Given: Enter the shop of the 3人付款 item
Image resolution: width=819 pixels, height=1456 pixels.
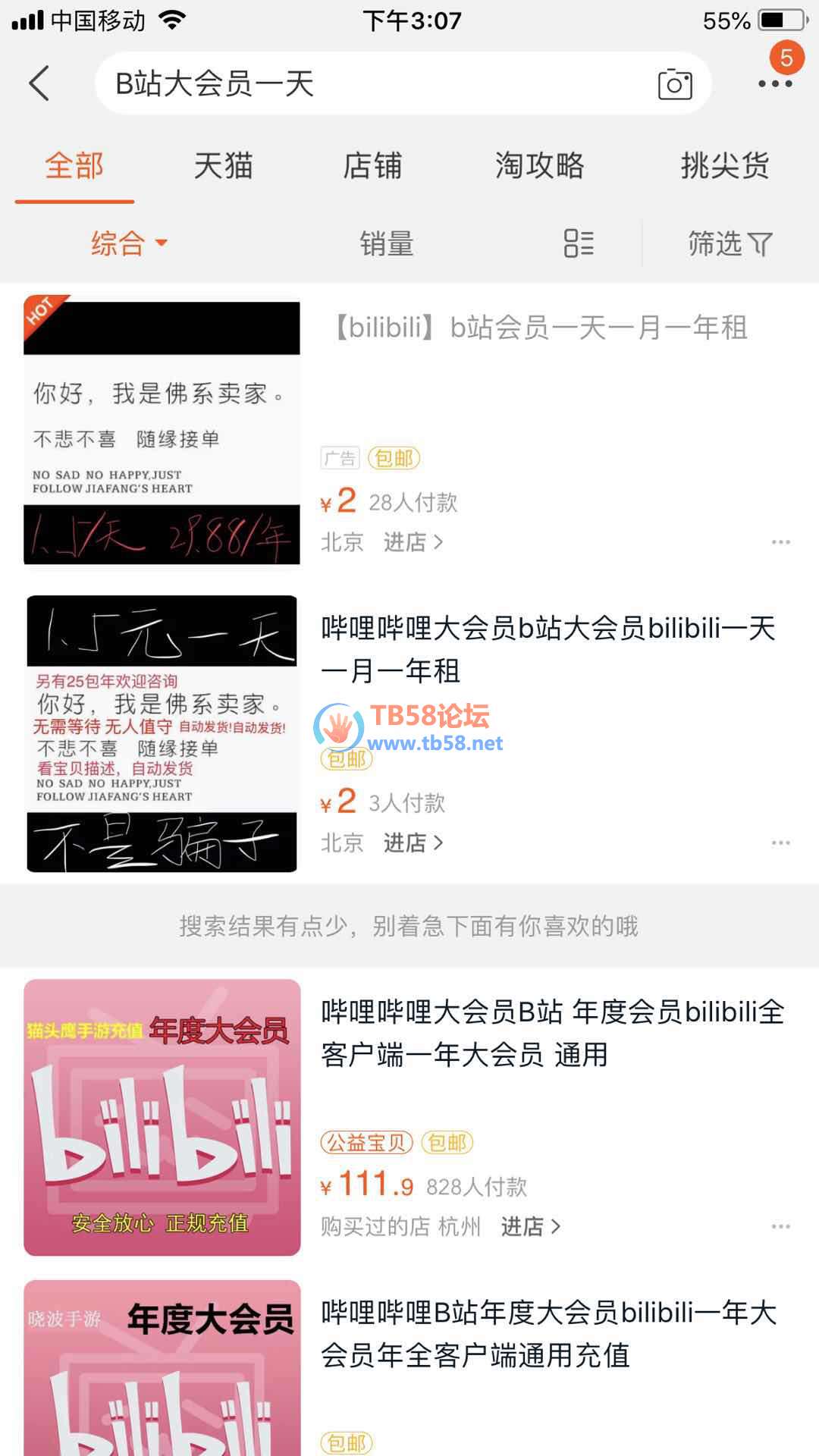Looking at the screenshot, I should [x=413, y=843].
